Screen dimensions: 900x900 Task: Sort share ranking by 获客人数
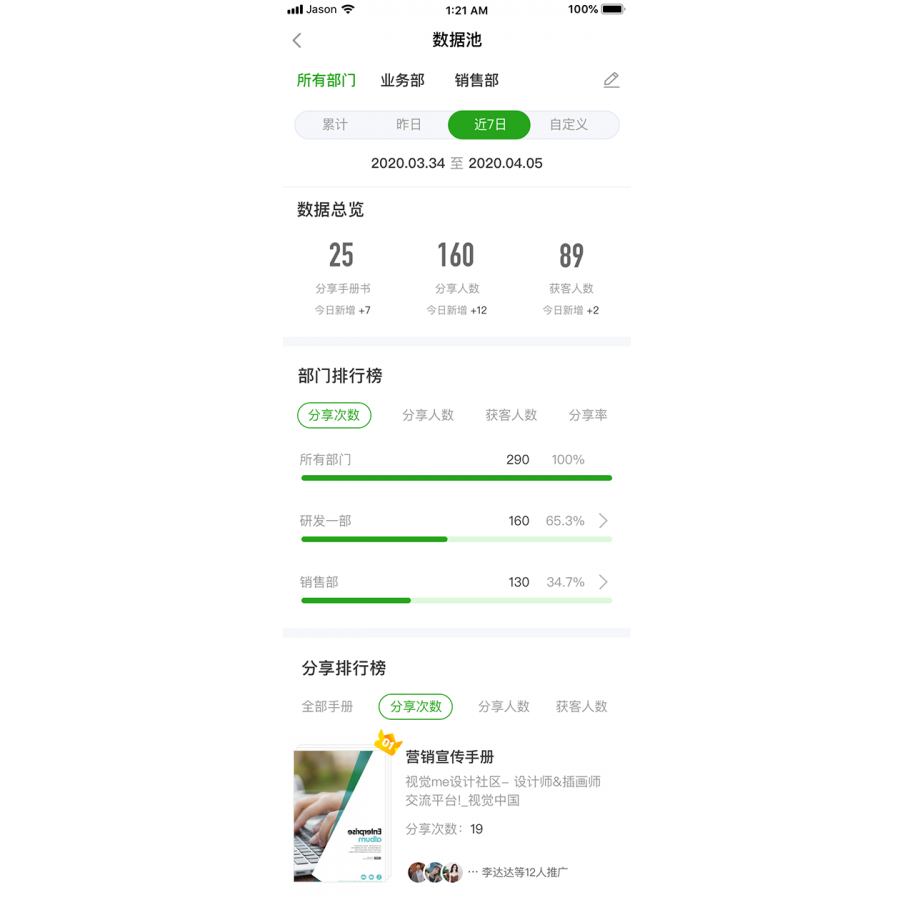coord(581,706)
